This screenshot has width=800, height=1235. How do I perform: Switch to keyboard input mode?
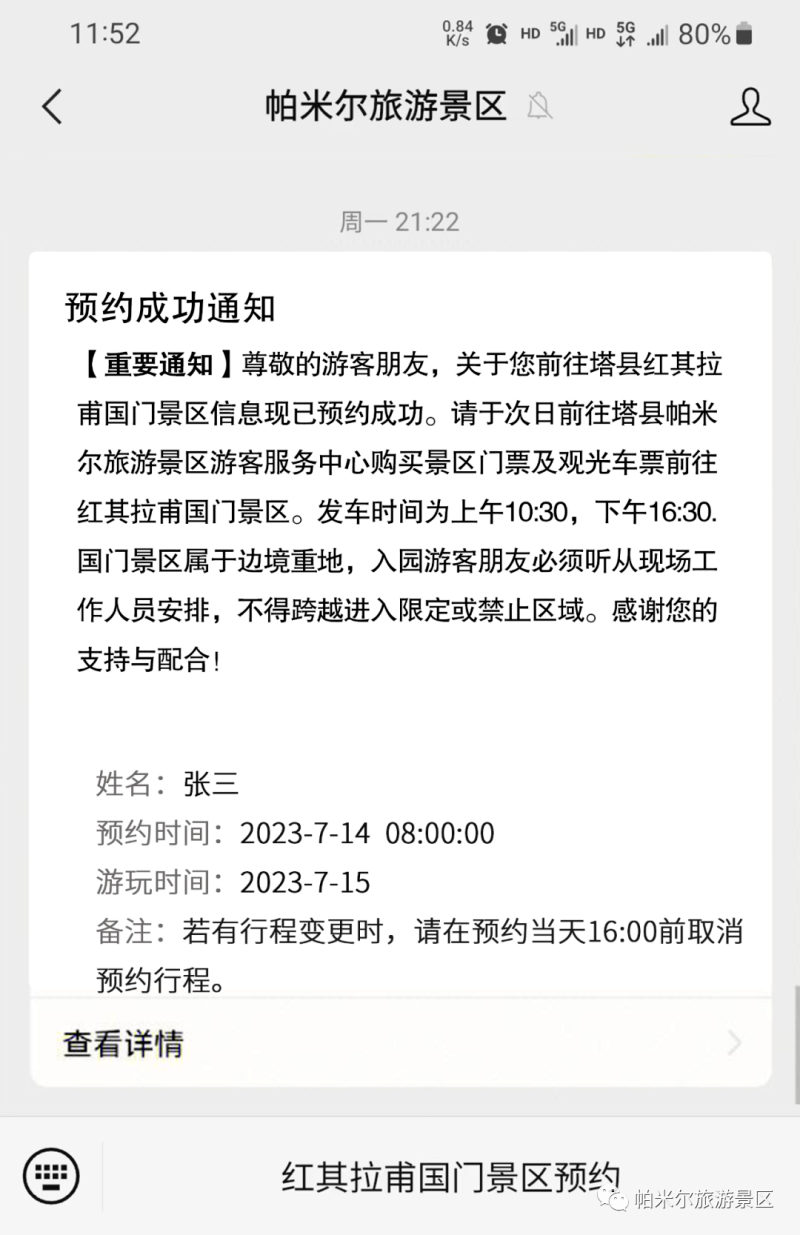pyautogui.click(x=51, y=1174)
